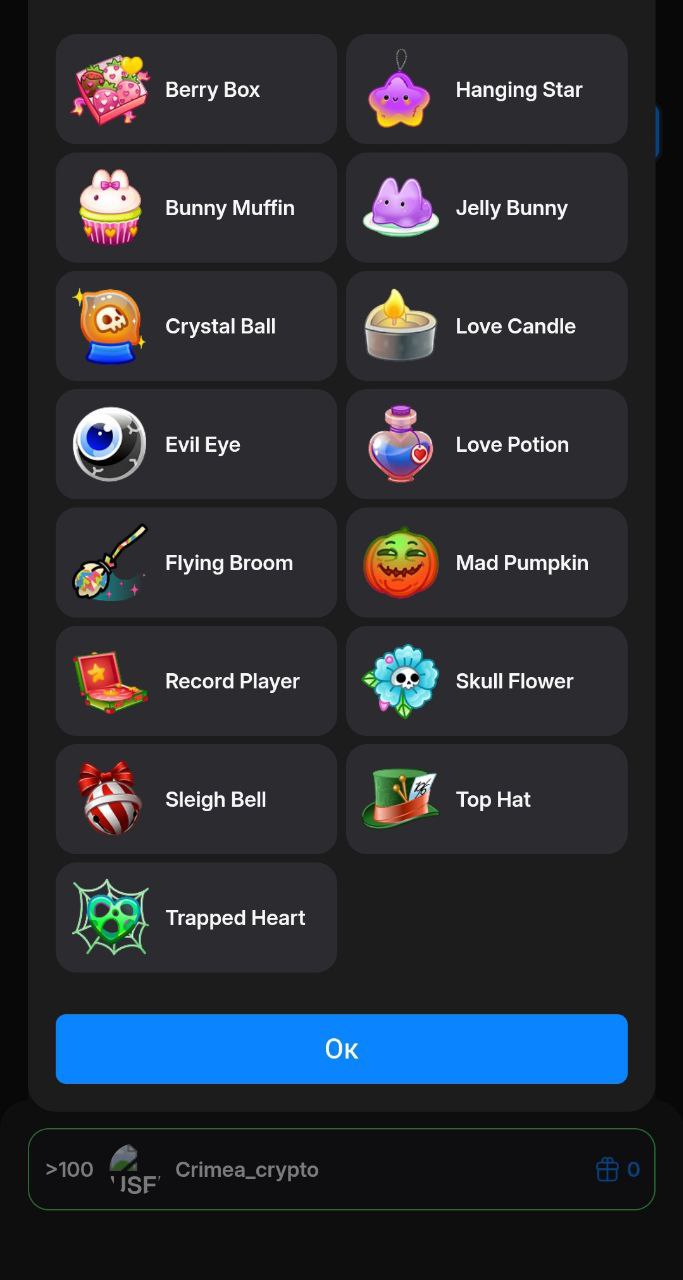The width and height of the screenshot is (683, 1280).
Task: Select the Jelly Bunny gift
Action: coord(487,208)
